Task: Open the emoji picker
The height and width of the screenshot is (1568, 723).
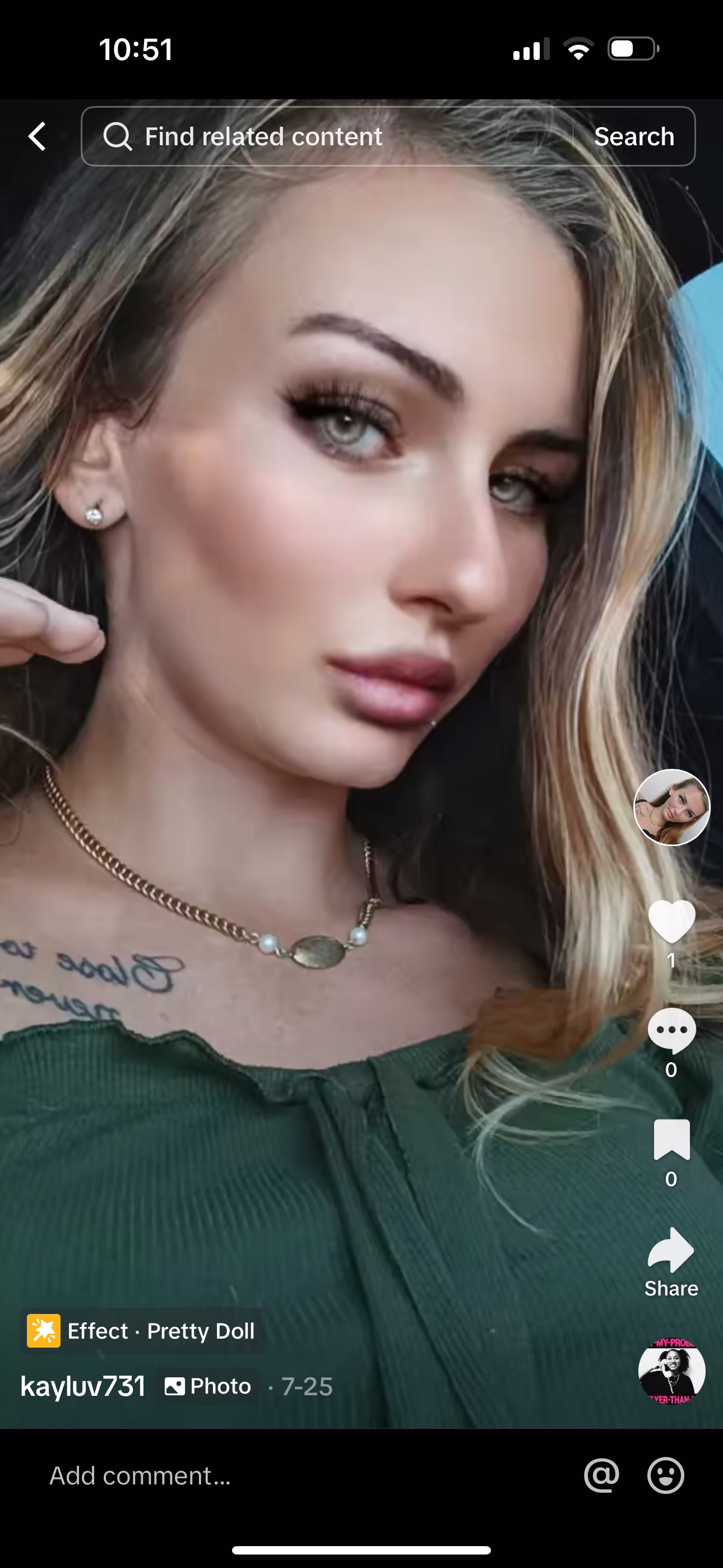Action: (x=665, y=1475)
